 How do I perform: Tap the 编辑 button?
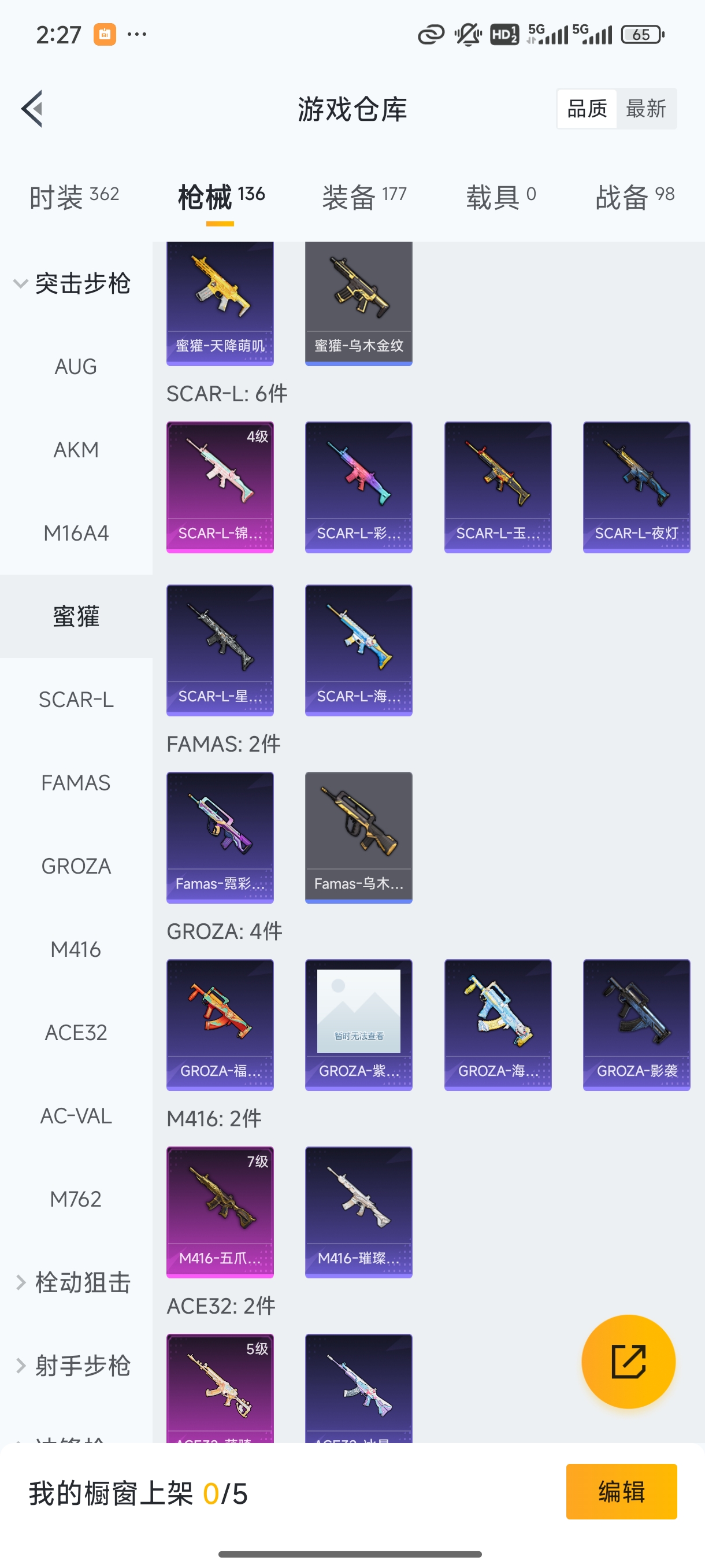621,1491
